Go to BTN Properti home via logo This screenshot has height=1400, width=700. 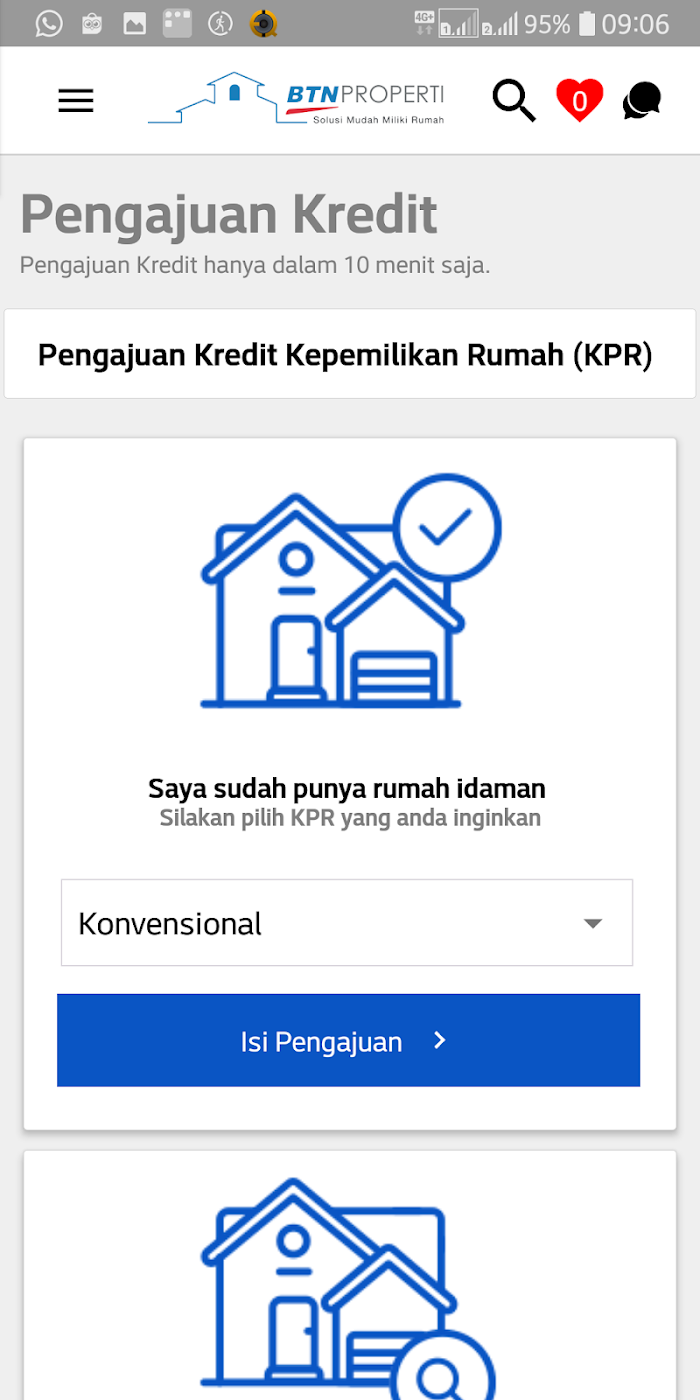tap(296, 100)
